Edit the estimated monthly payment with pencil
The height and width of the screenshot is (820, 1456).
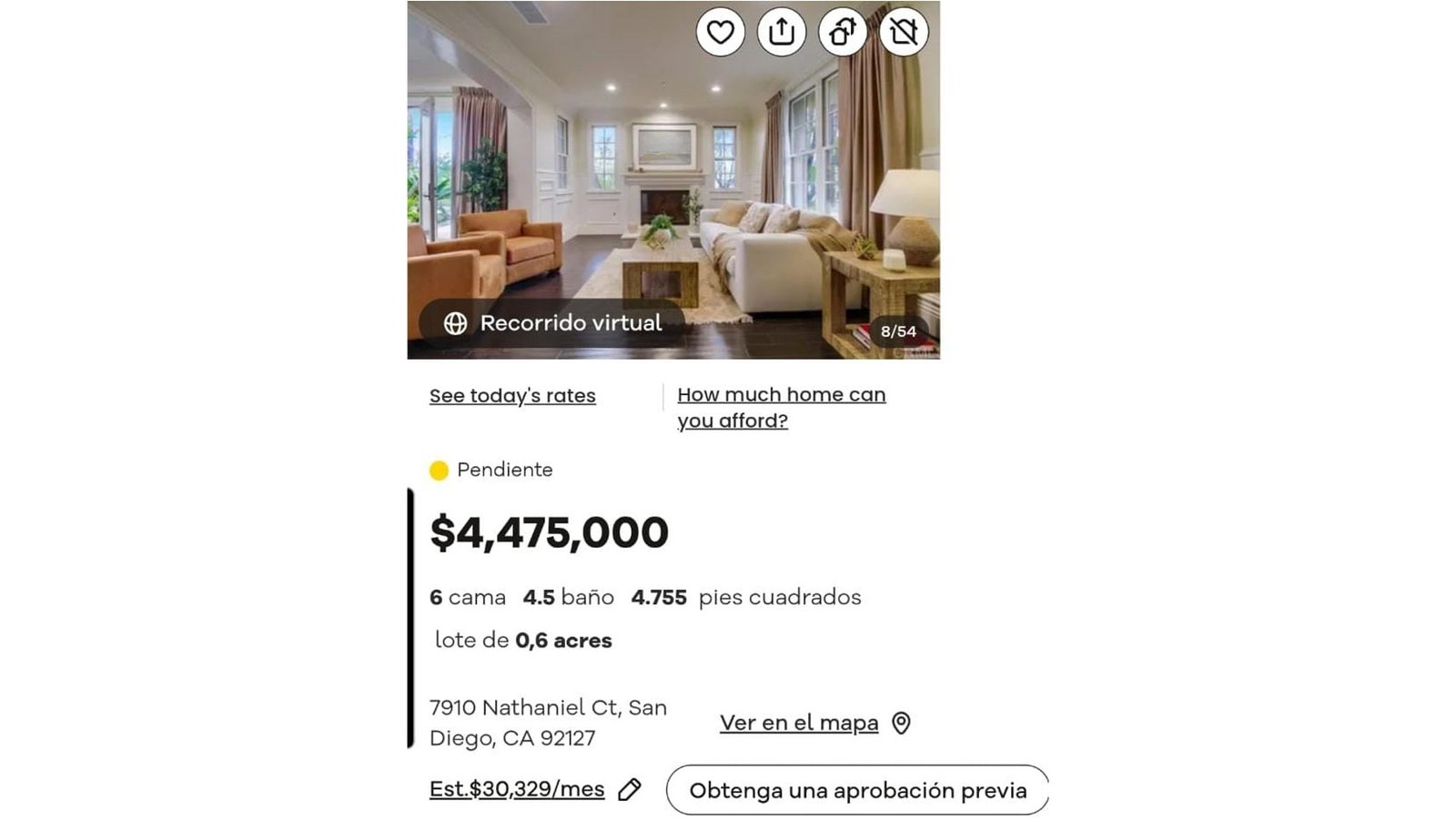coord(630,790)
